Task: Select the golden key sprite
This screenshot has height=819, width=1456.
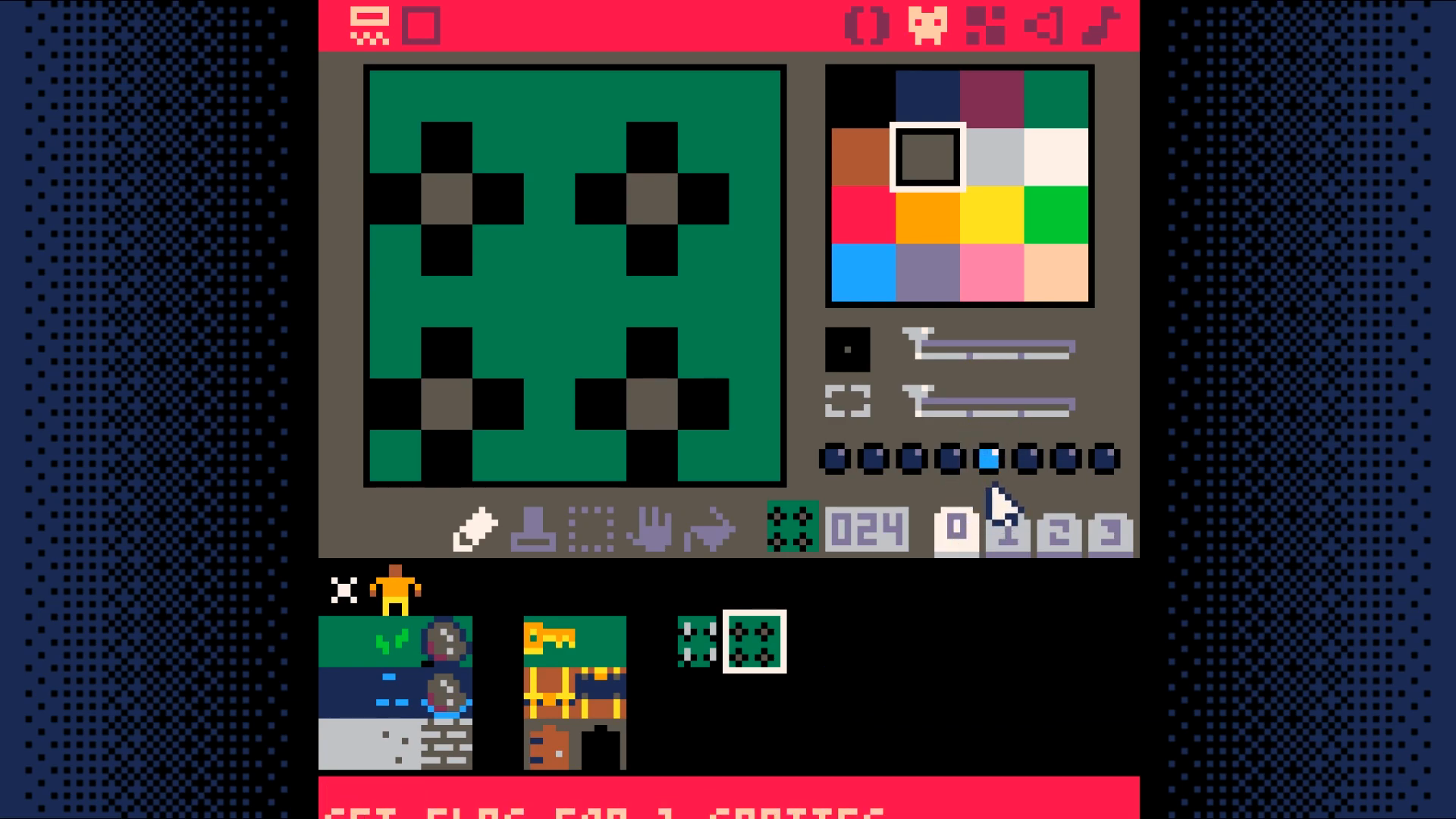Action: pyautogui.click(x=550, y=641)
